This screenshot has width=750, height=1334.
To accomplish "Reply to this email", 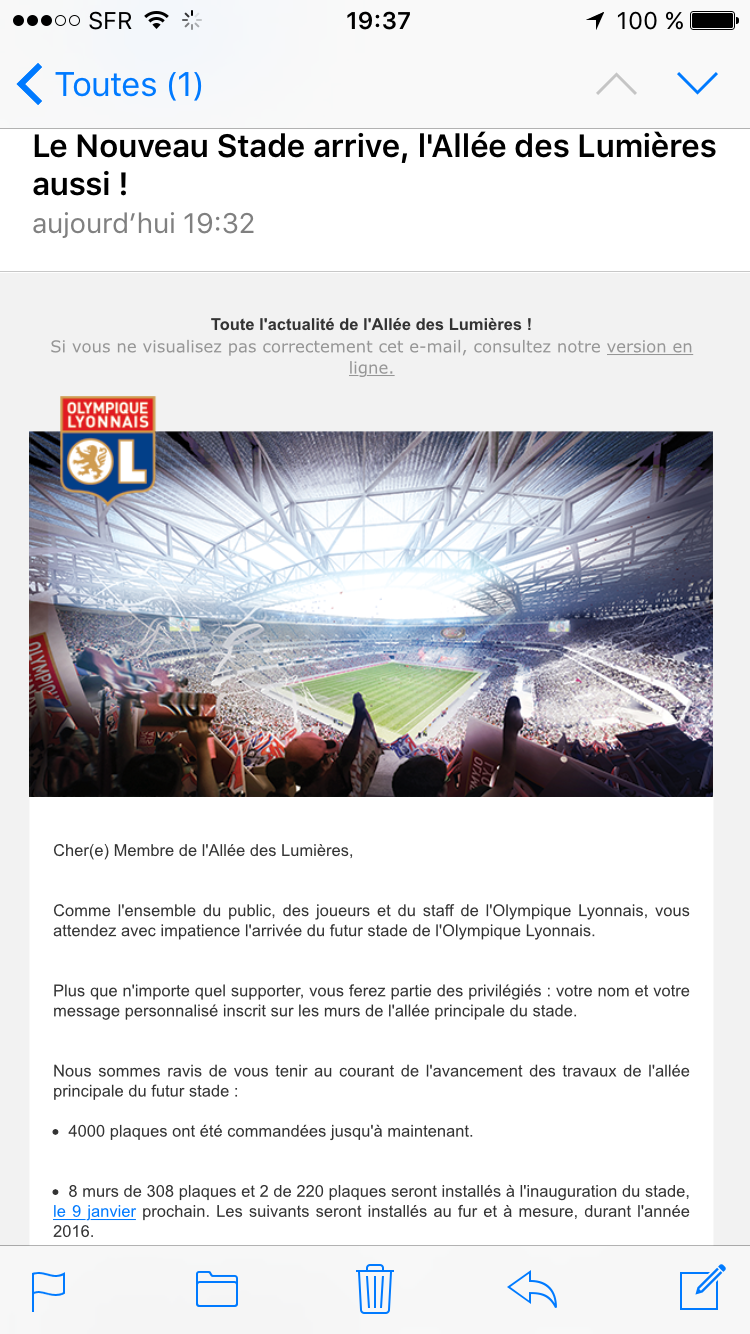I will click(x=532, y=1290).
